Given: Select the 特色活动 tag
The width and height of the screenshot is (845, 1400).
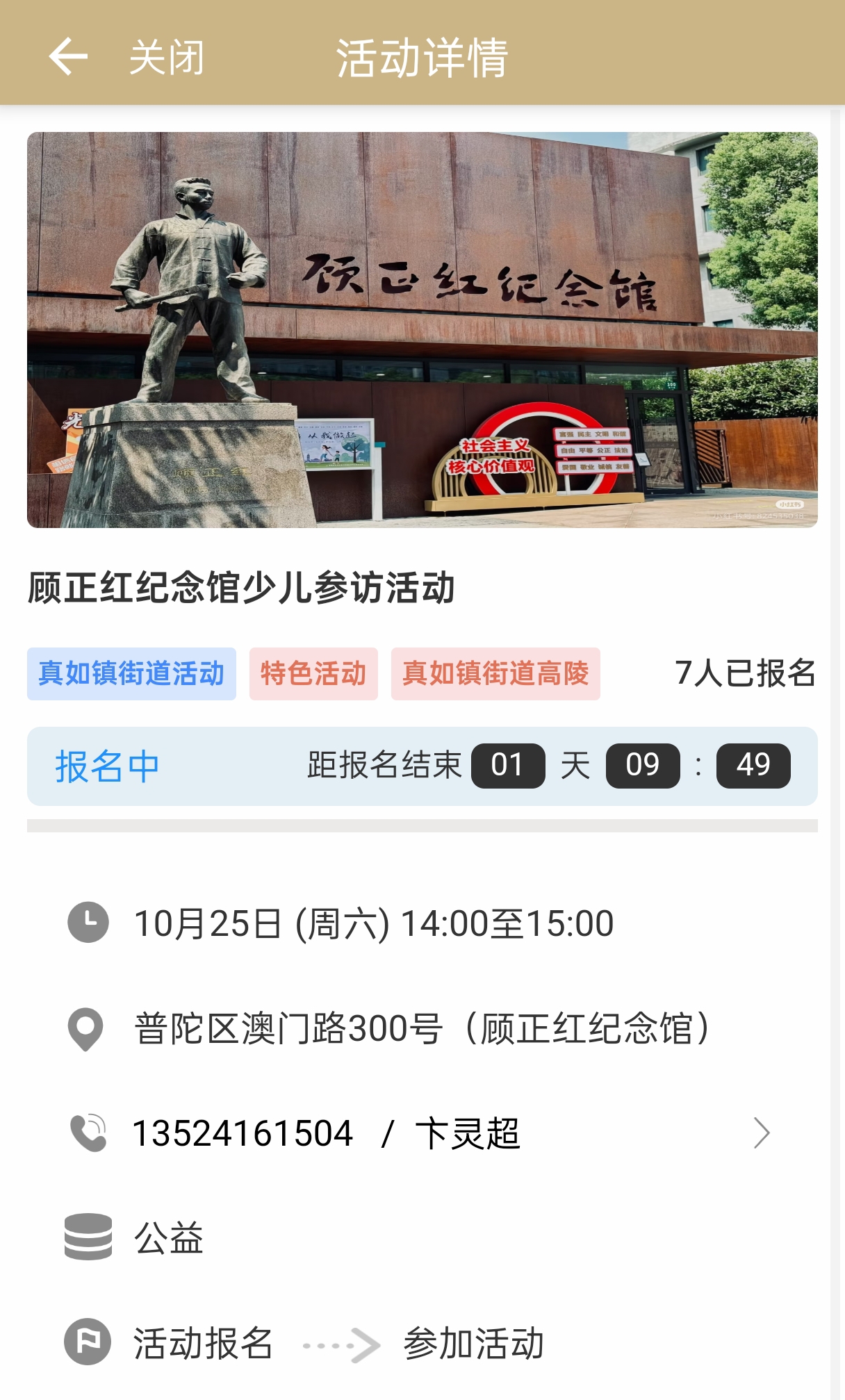Looking at the screenshot, I should pos(313,673).
